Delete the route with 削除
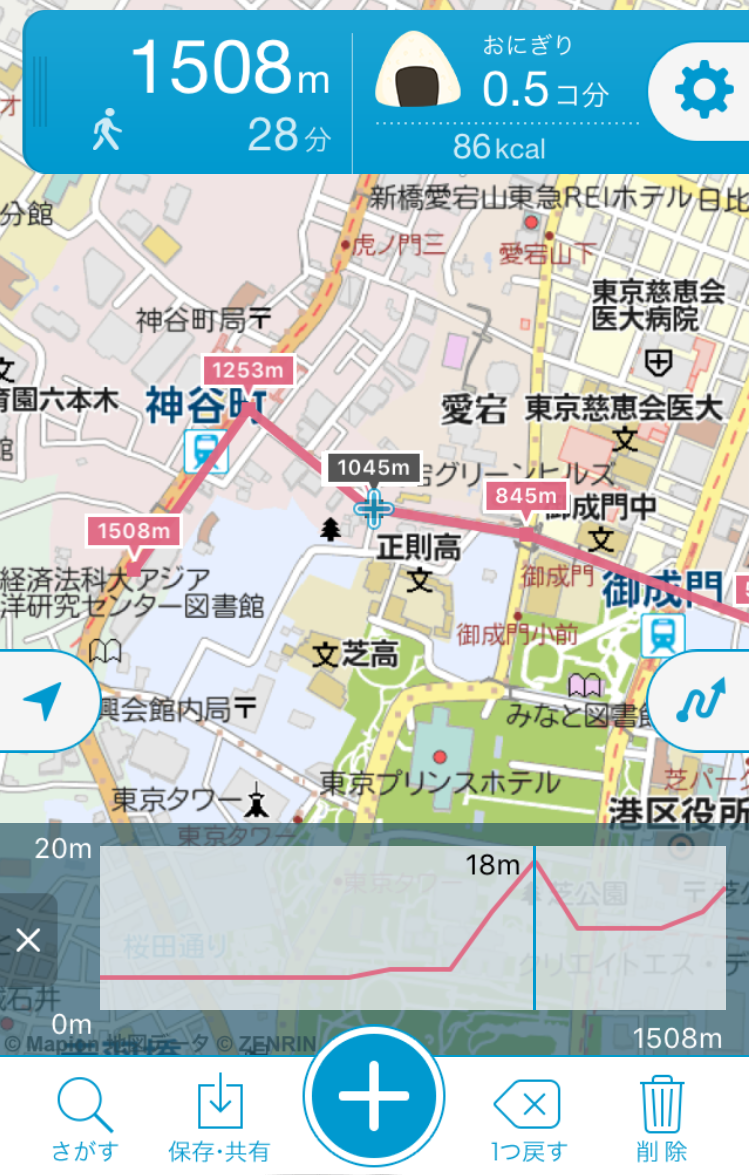Viewport: 749px width, 1175px height. point(661,1118)
